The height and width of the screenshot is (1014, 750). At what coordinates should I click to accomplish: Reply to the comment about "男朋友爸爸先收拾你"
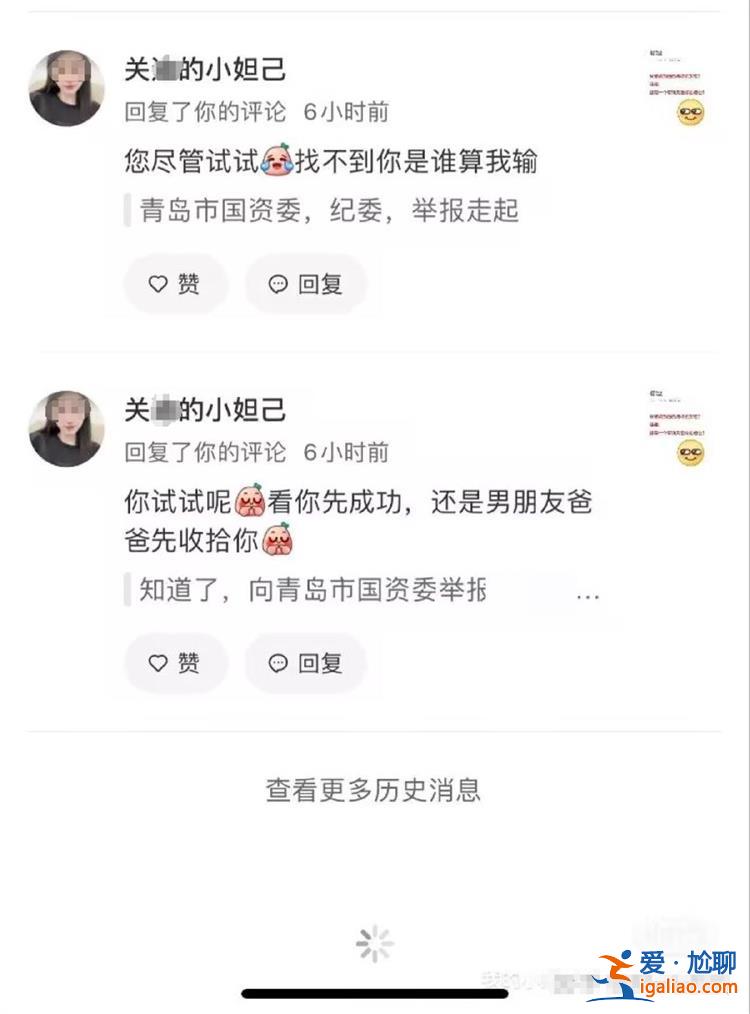pos(306,662)
